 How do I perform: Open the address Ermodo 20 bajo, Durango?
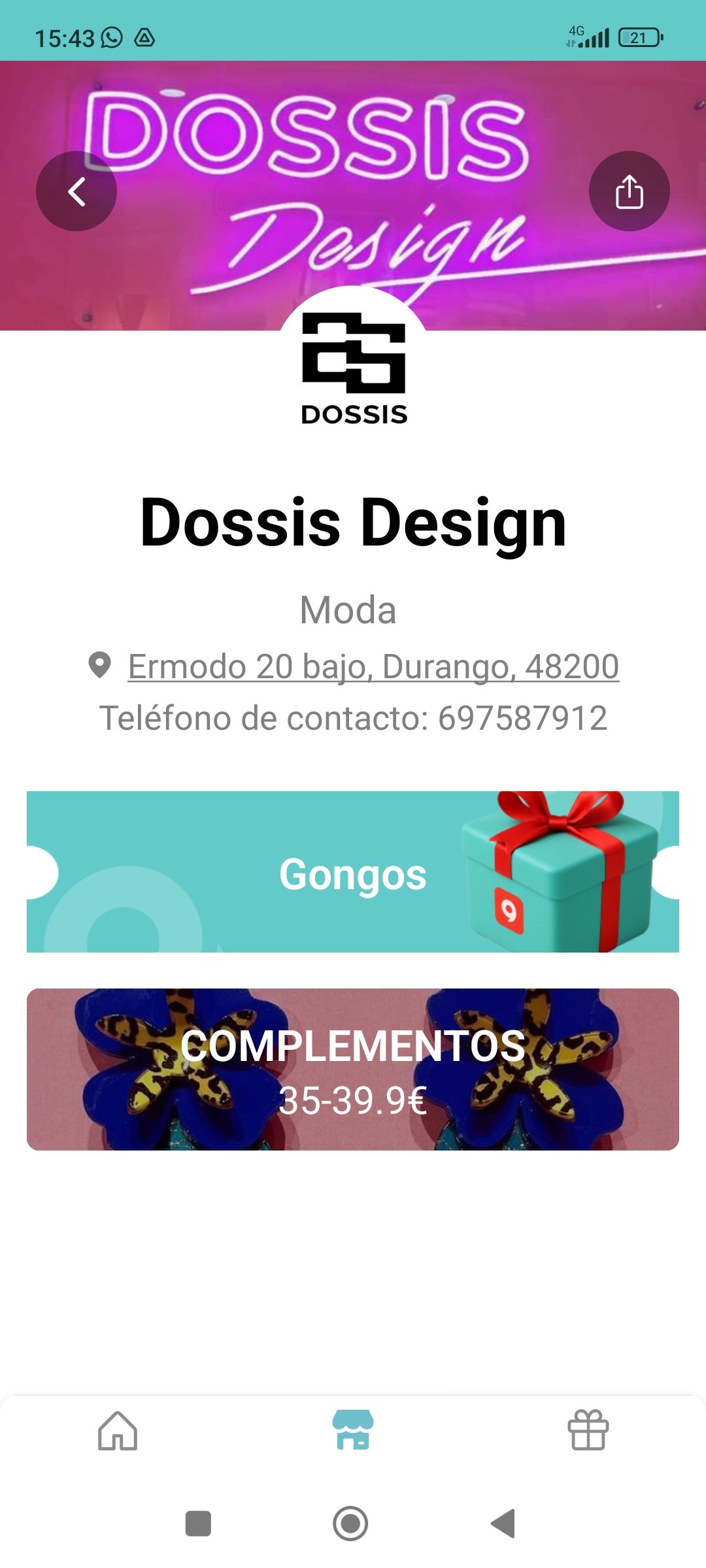tap(373, 666)
